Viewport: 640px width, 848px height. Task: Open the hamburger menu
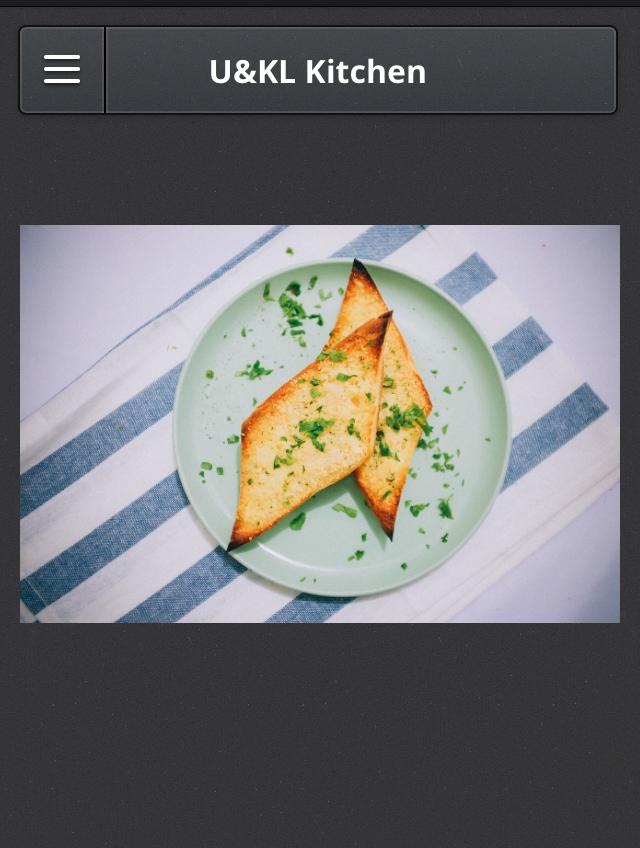(x=62, y=70)
